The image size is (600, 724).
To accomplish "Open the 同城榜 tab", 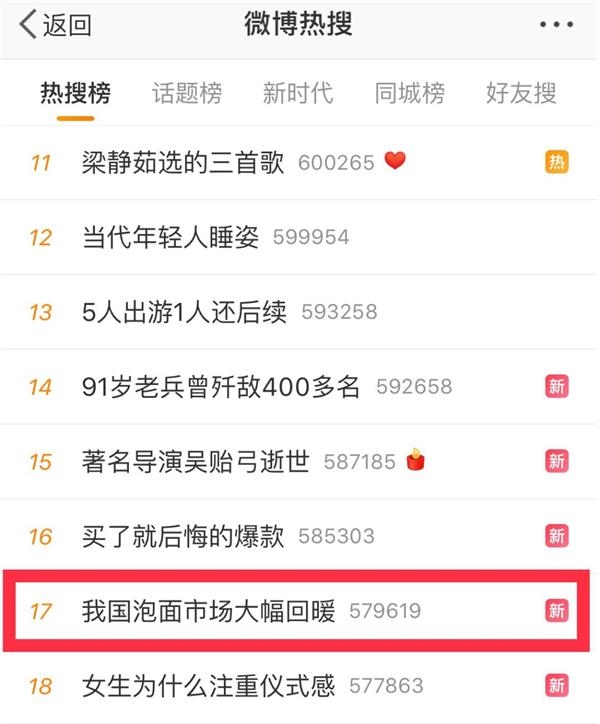I will [x=409, y=94].
